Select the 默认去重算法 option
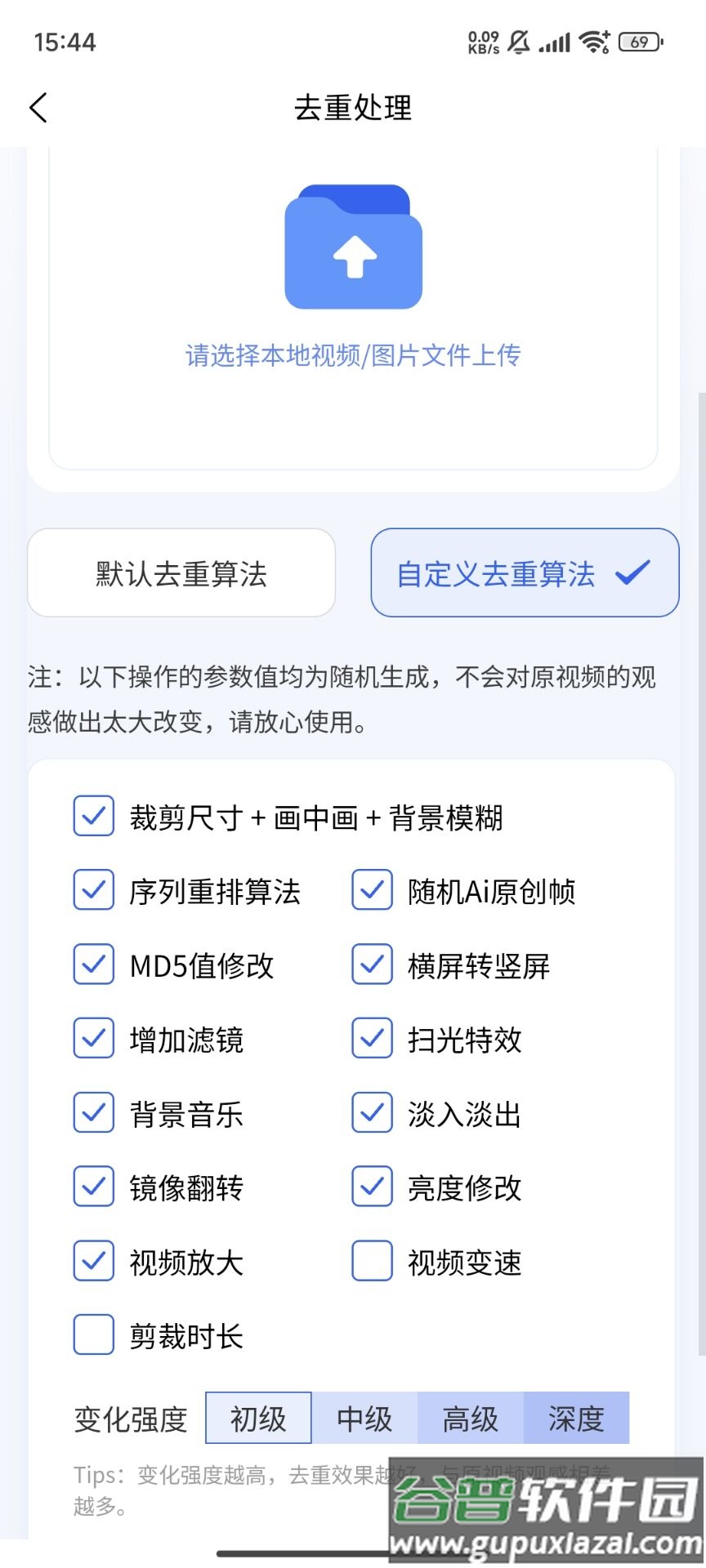The height and width of the screenshot is (1568, 706). click(181, 573)
